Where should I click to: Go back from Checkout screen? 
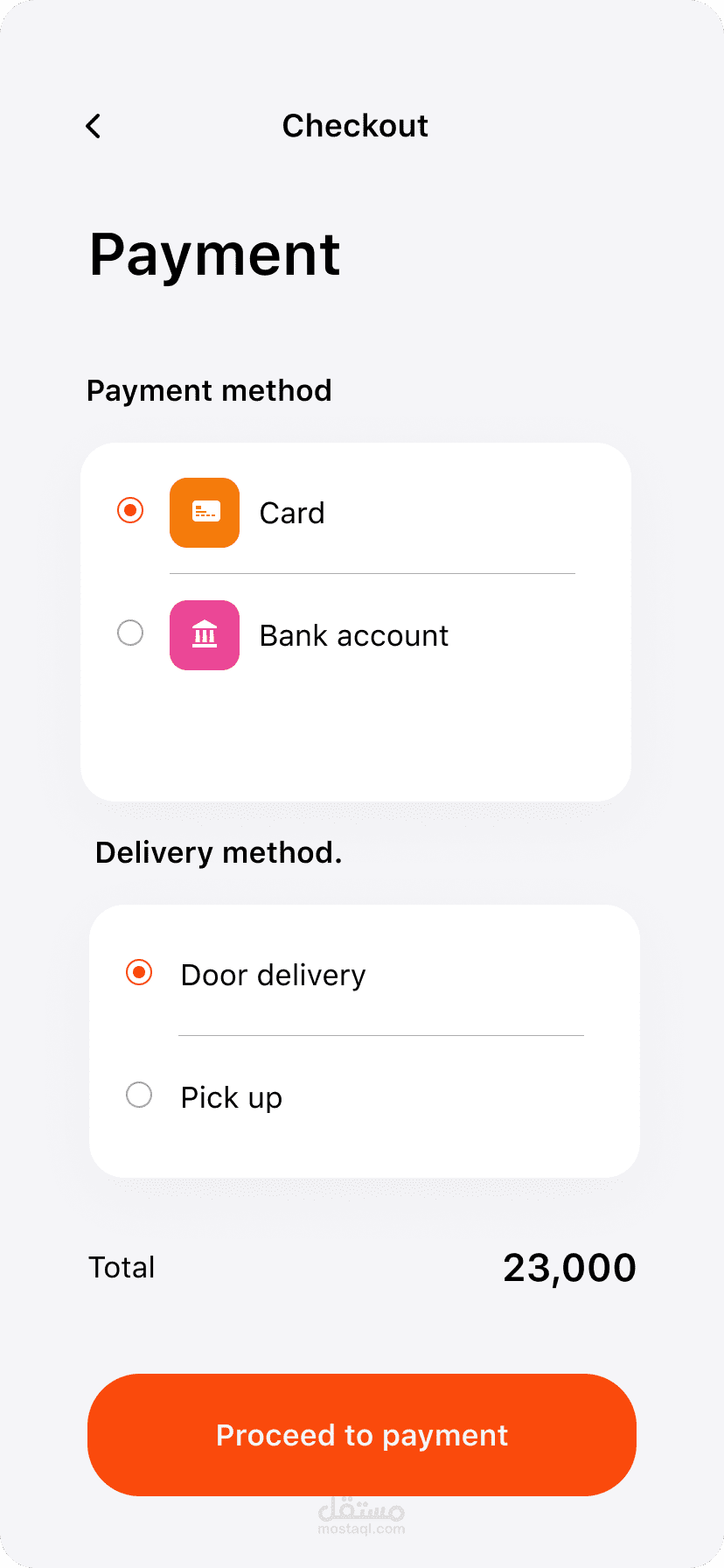94,126
